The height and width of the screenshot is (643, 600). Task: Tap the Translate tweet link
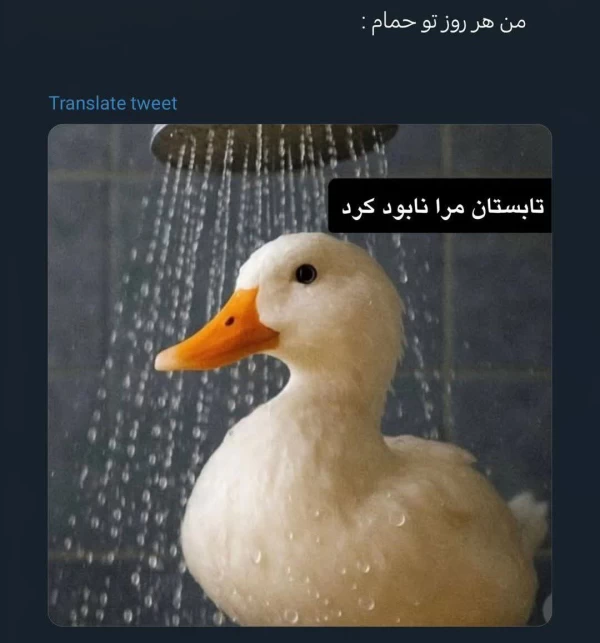coord(112,103)
